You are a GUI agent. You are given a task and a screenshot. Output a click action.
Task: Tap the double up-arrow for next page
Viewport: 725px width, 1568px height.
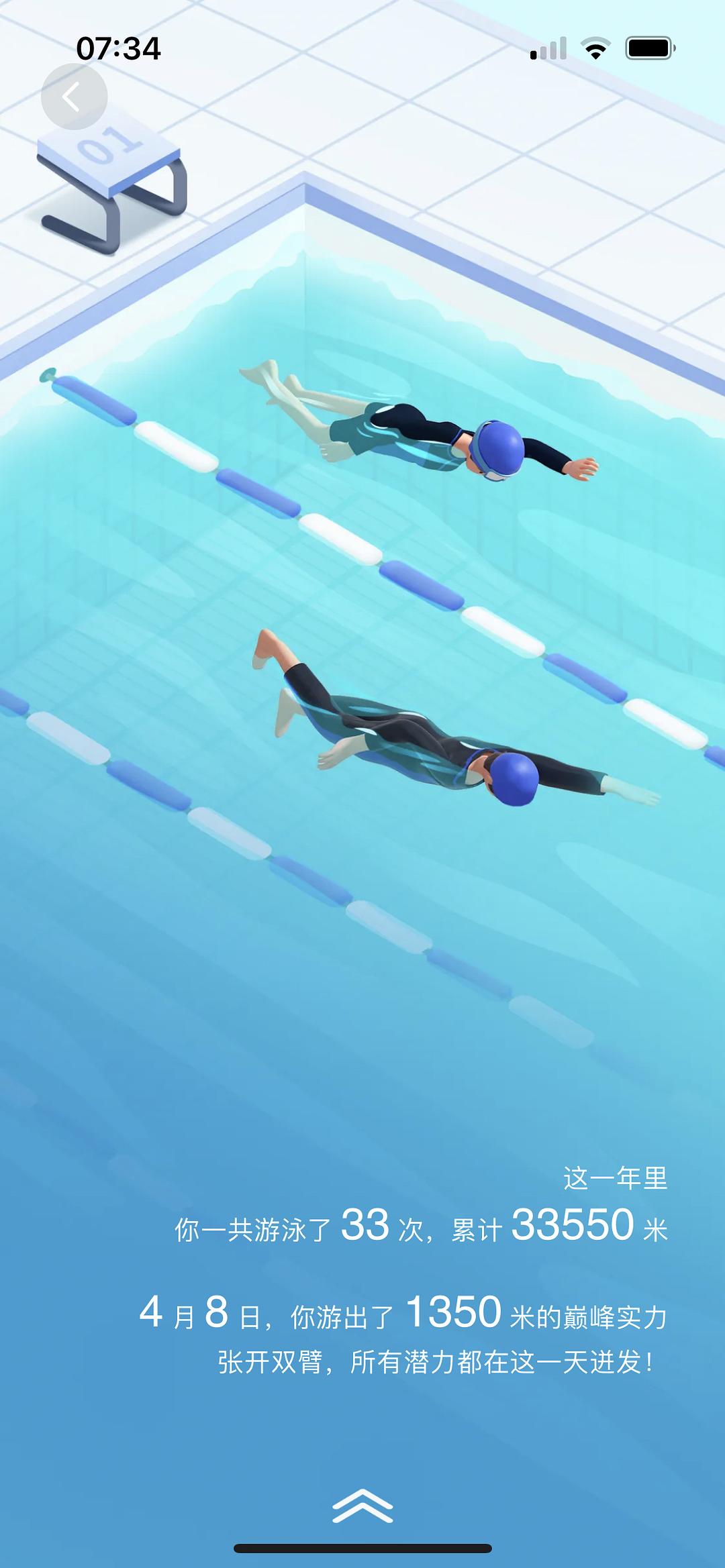pyautogui.click(x=362, y=1506)
